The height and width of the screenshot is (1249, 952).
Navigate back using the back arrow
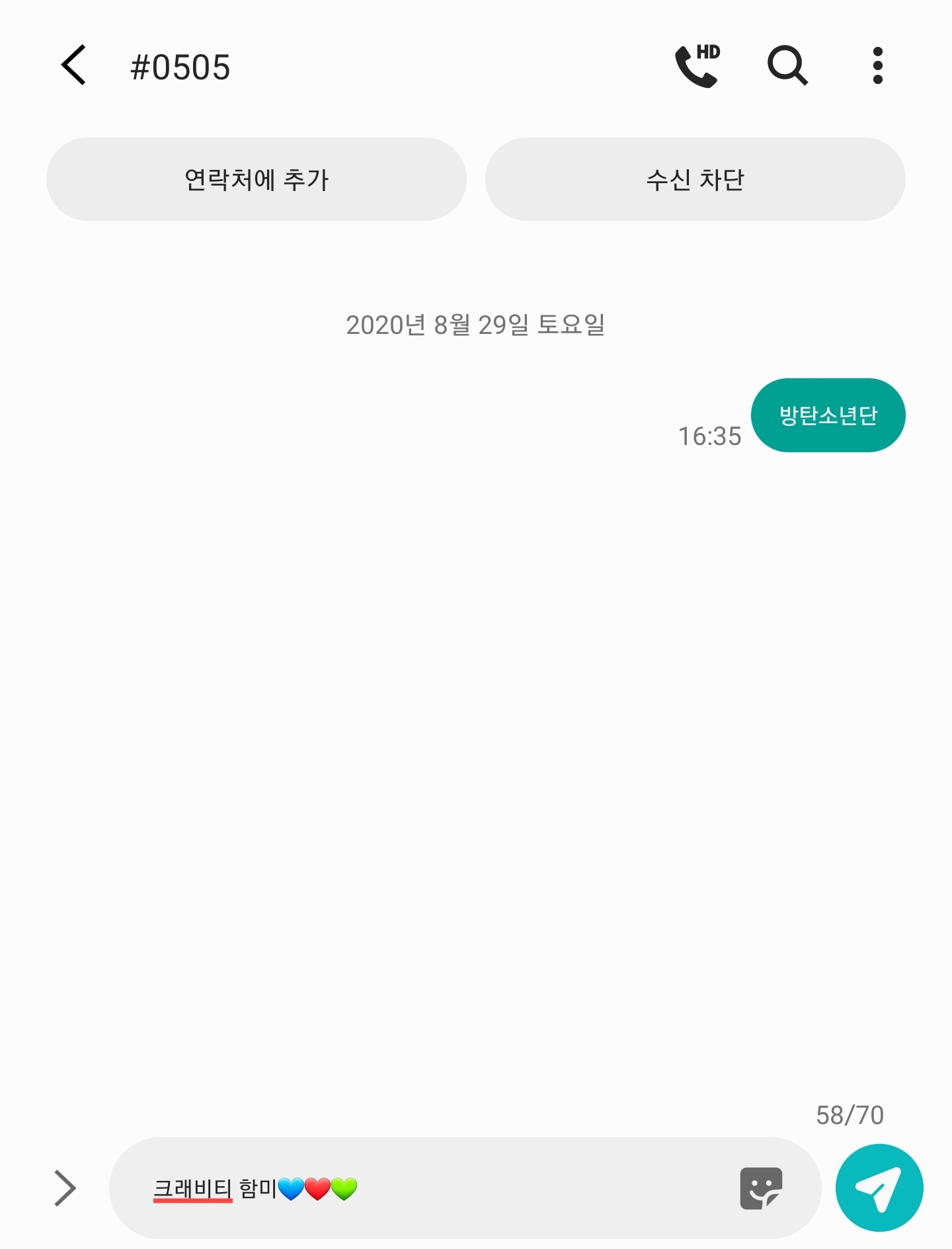74,65
